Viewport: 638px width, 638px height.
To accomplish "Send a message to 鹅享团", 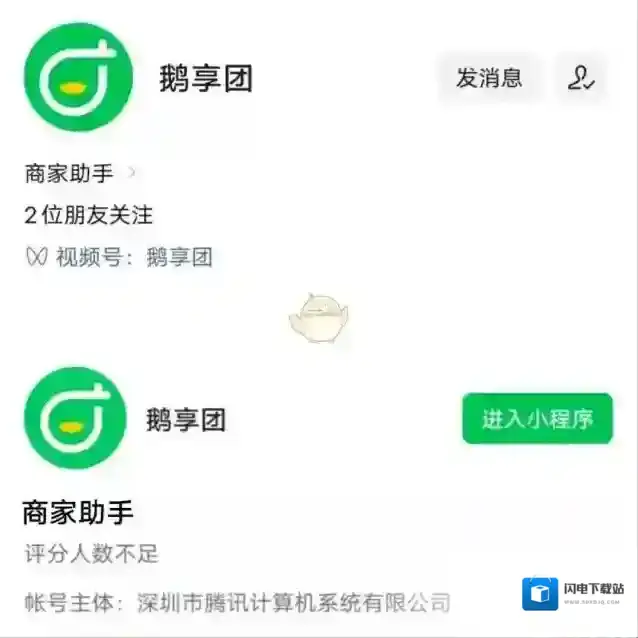I will pos(489,78).
